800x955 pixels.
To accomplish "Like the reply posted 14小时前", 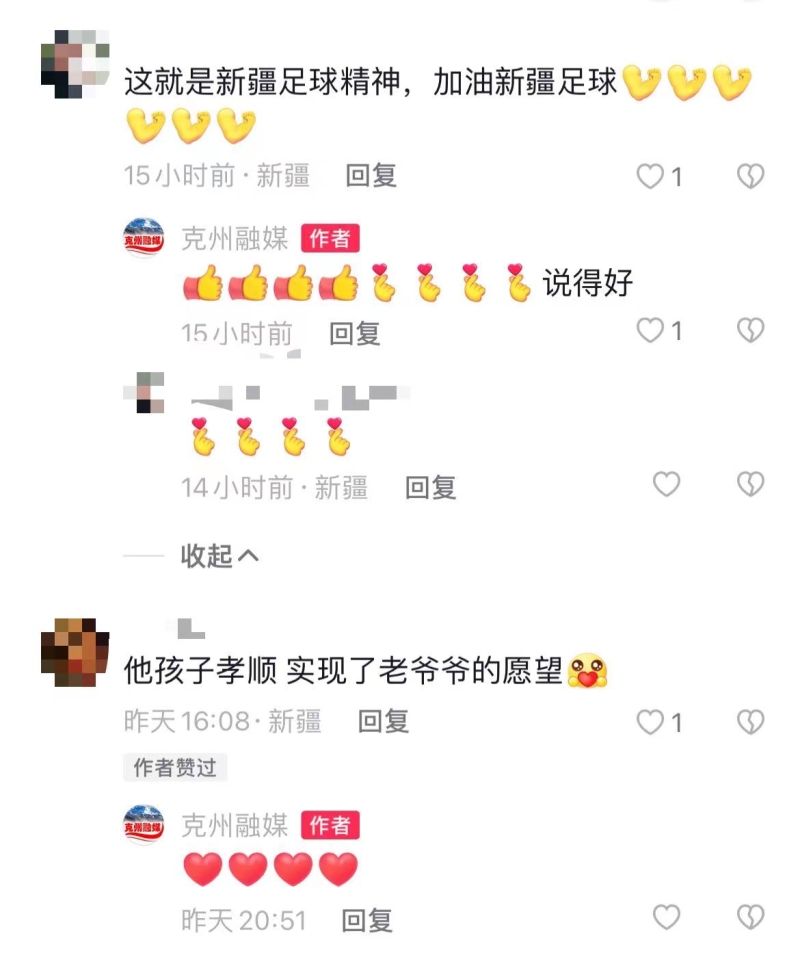I will [x=666, y=485].
